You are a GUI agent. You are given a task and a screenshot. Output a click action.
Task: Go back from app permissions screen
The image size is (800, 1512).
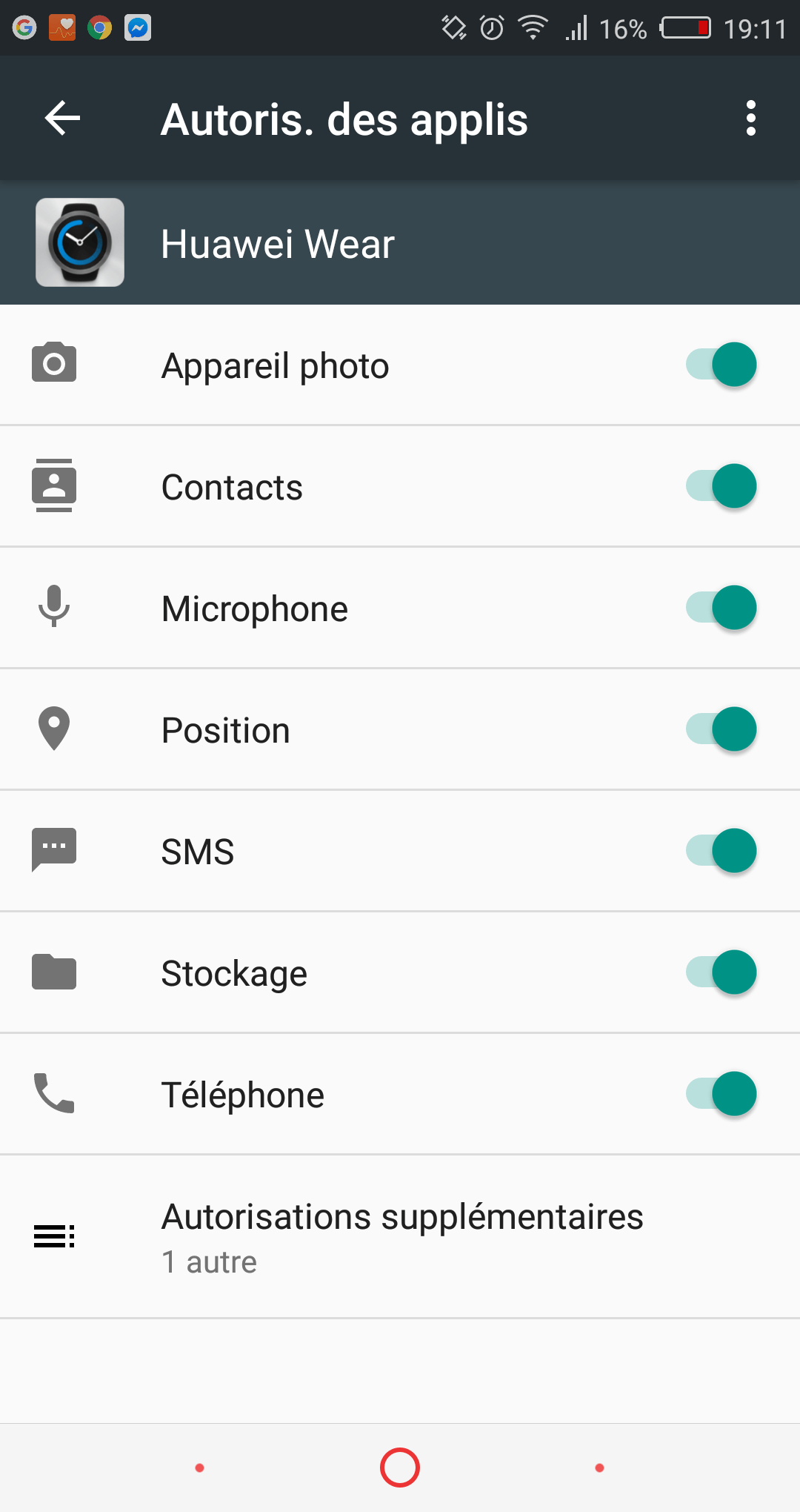click(62, 119)
